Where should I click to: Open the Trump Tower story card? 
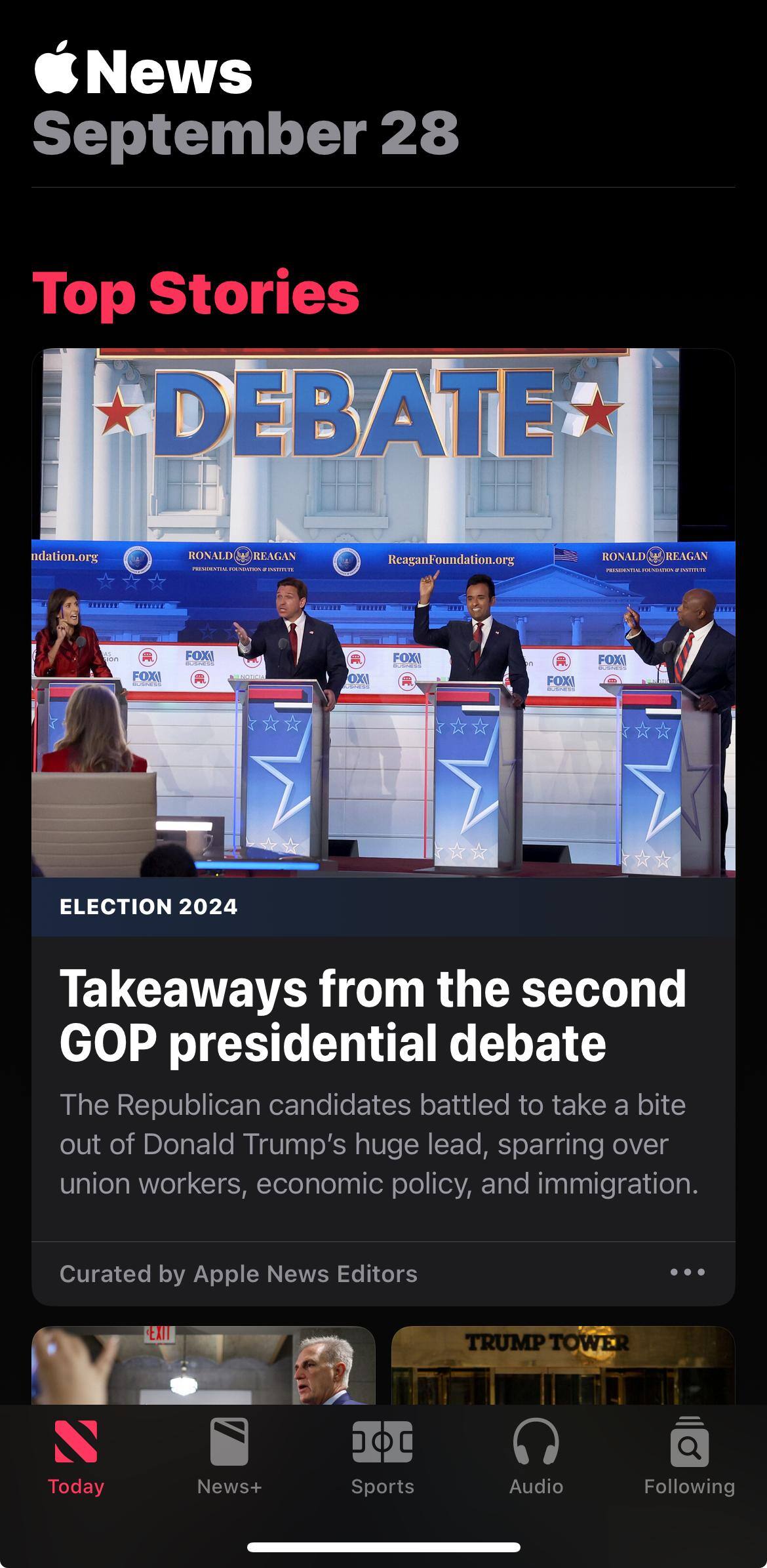pos(562,1365)
